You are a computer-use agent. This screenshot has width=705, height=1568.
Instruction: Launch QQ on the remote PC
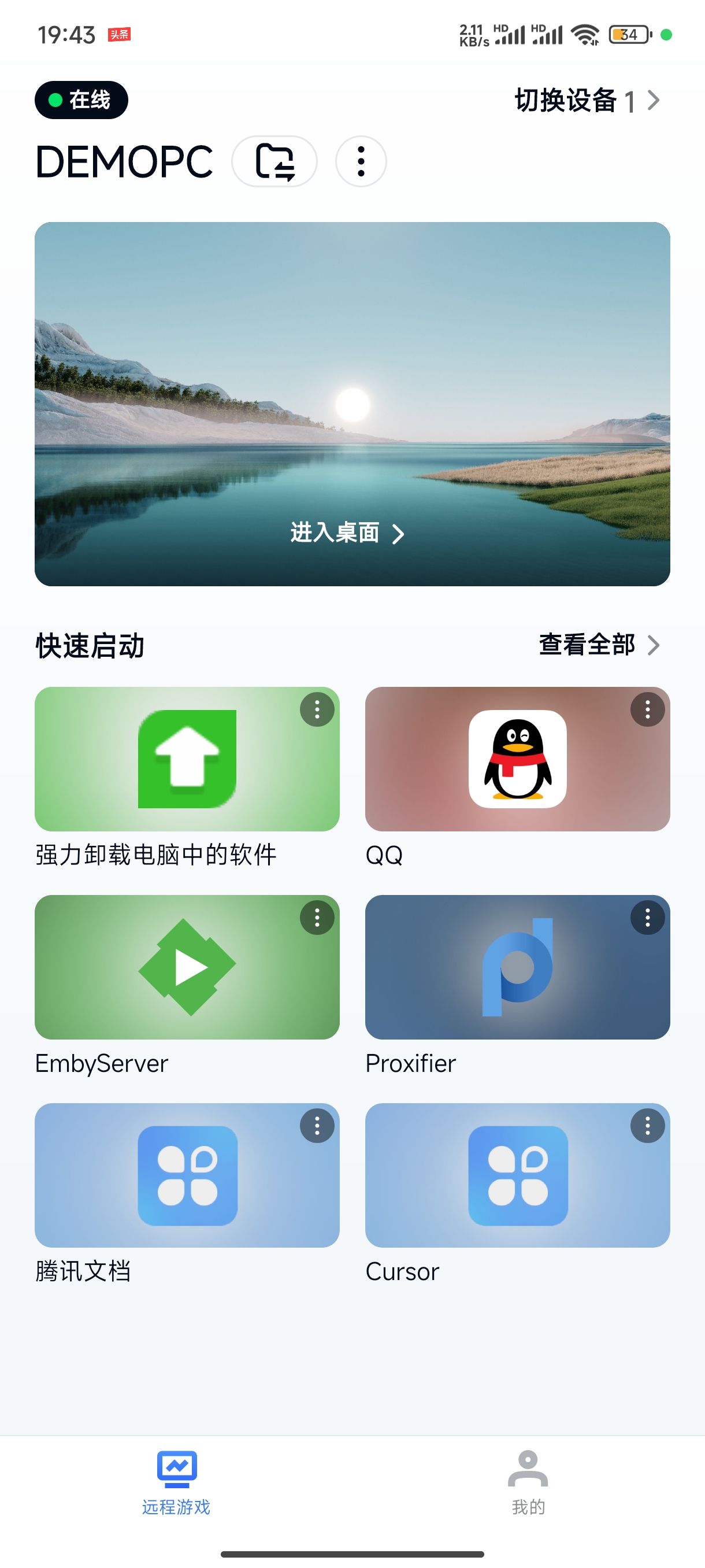517,759
